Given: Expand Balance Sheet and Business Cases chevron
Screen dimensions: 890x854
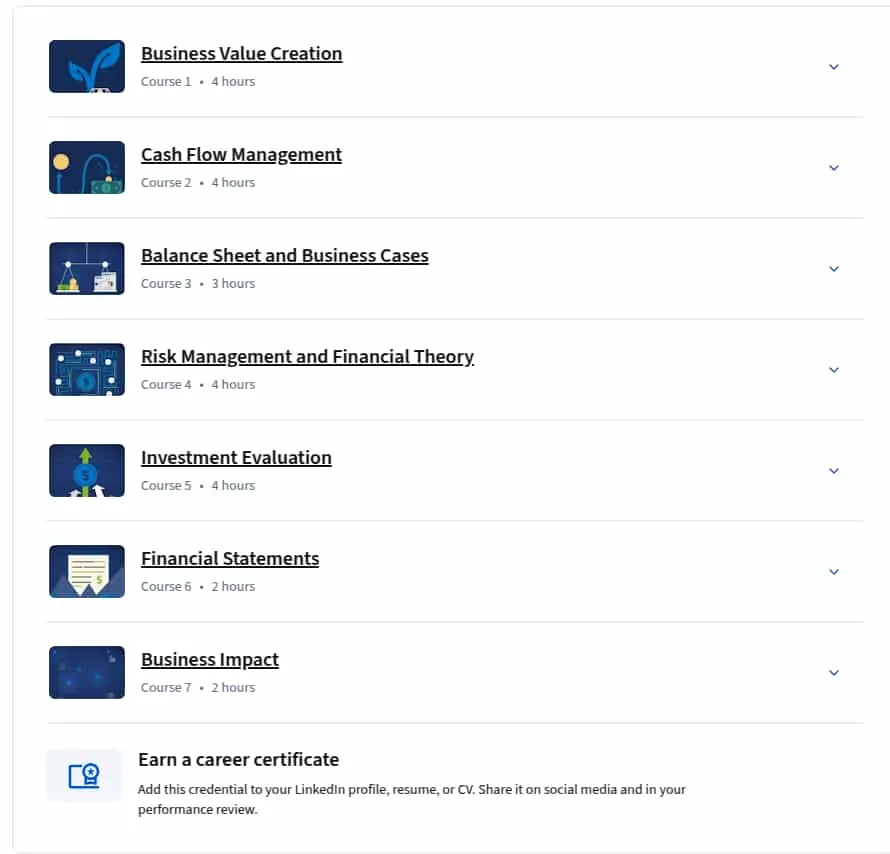Looking at the screenshot, I should [x=833, y=269].
